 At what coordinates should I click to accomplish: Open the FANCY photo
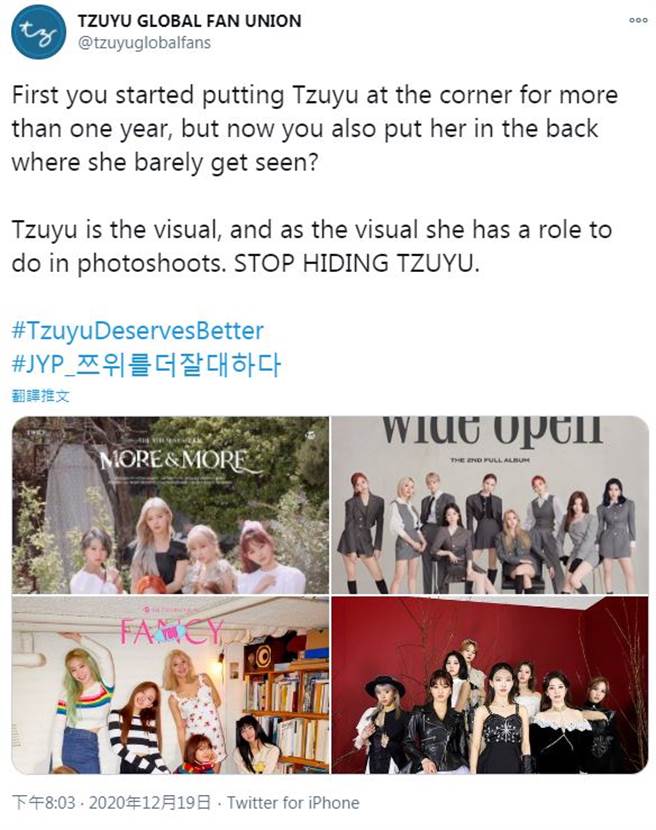(170, 686)
